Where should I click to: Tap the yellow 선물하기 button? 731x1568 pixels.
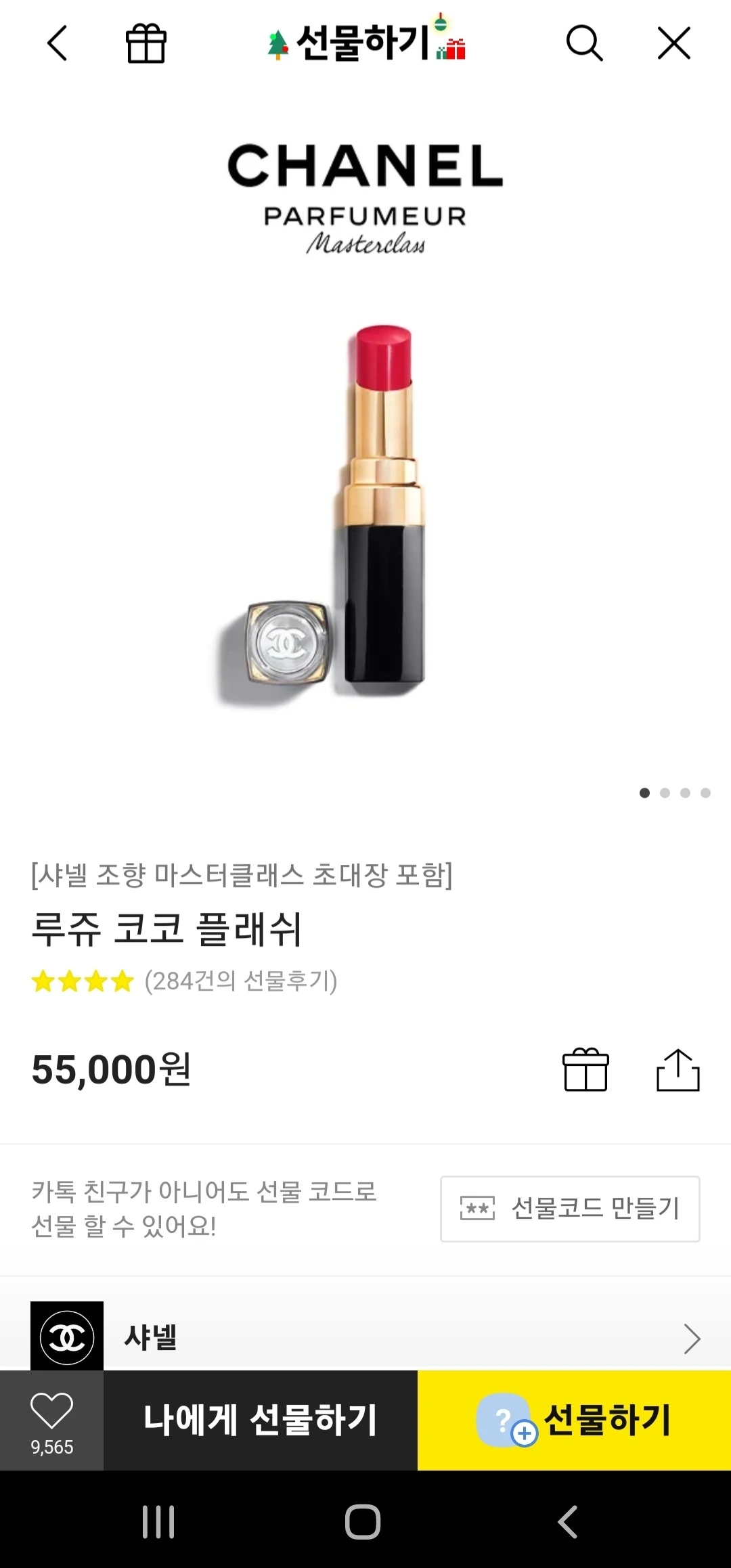click(x=574, y=1420)
